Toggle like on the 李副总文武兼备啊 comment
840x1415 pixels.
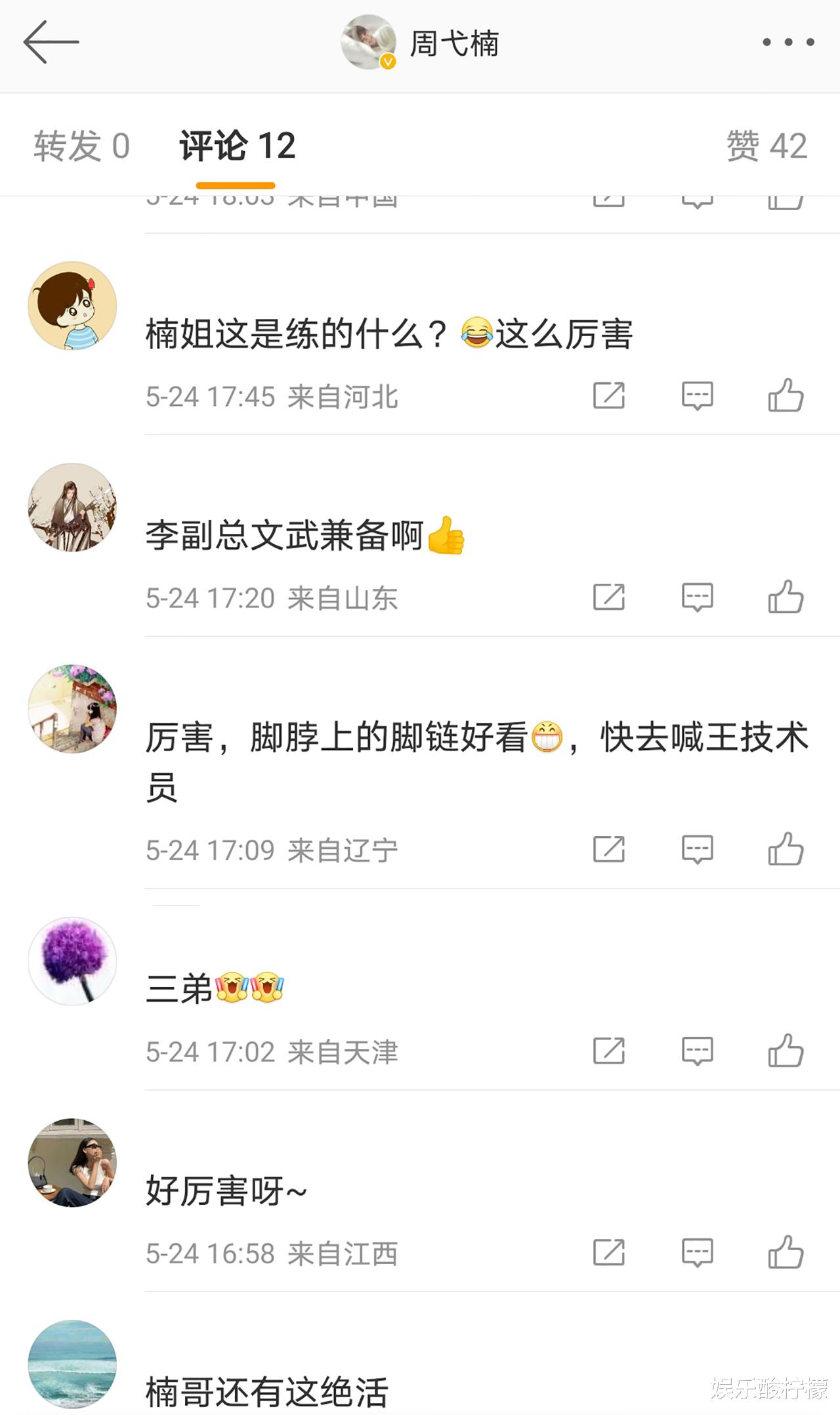pyautogui.click(x=786, y=596)
